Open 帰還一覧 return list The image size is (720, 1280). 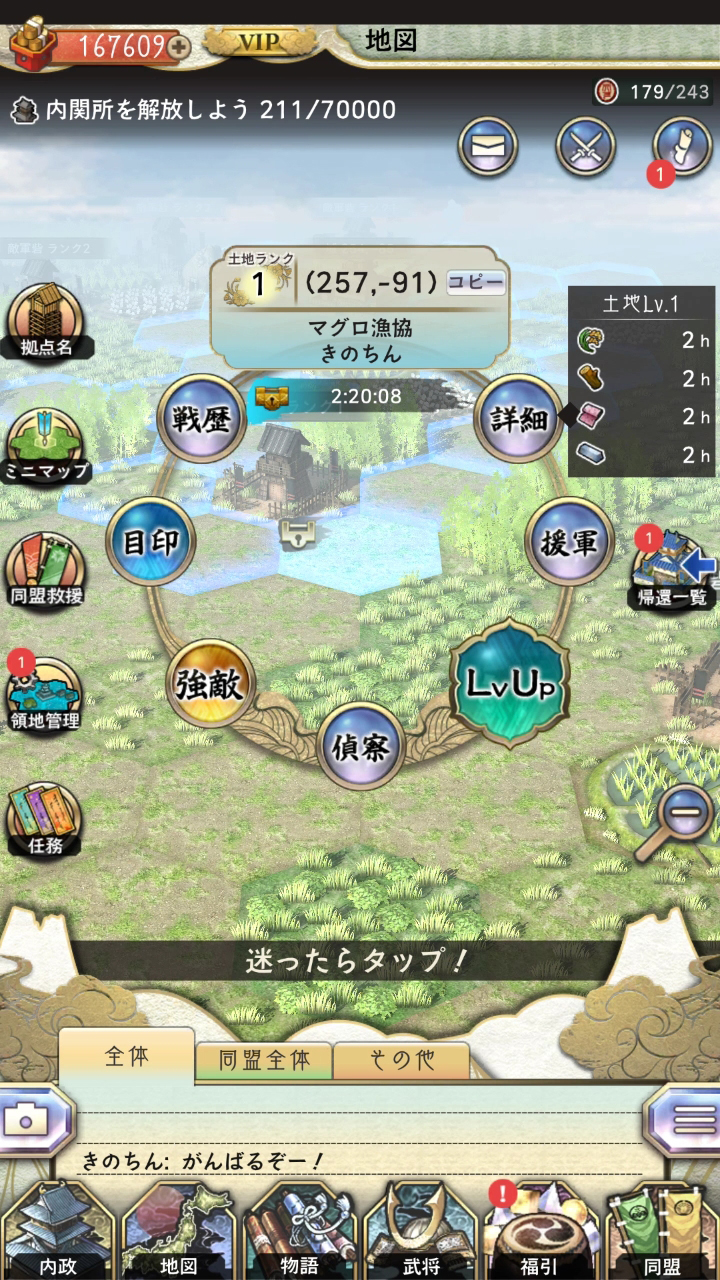pos(674,573)
